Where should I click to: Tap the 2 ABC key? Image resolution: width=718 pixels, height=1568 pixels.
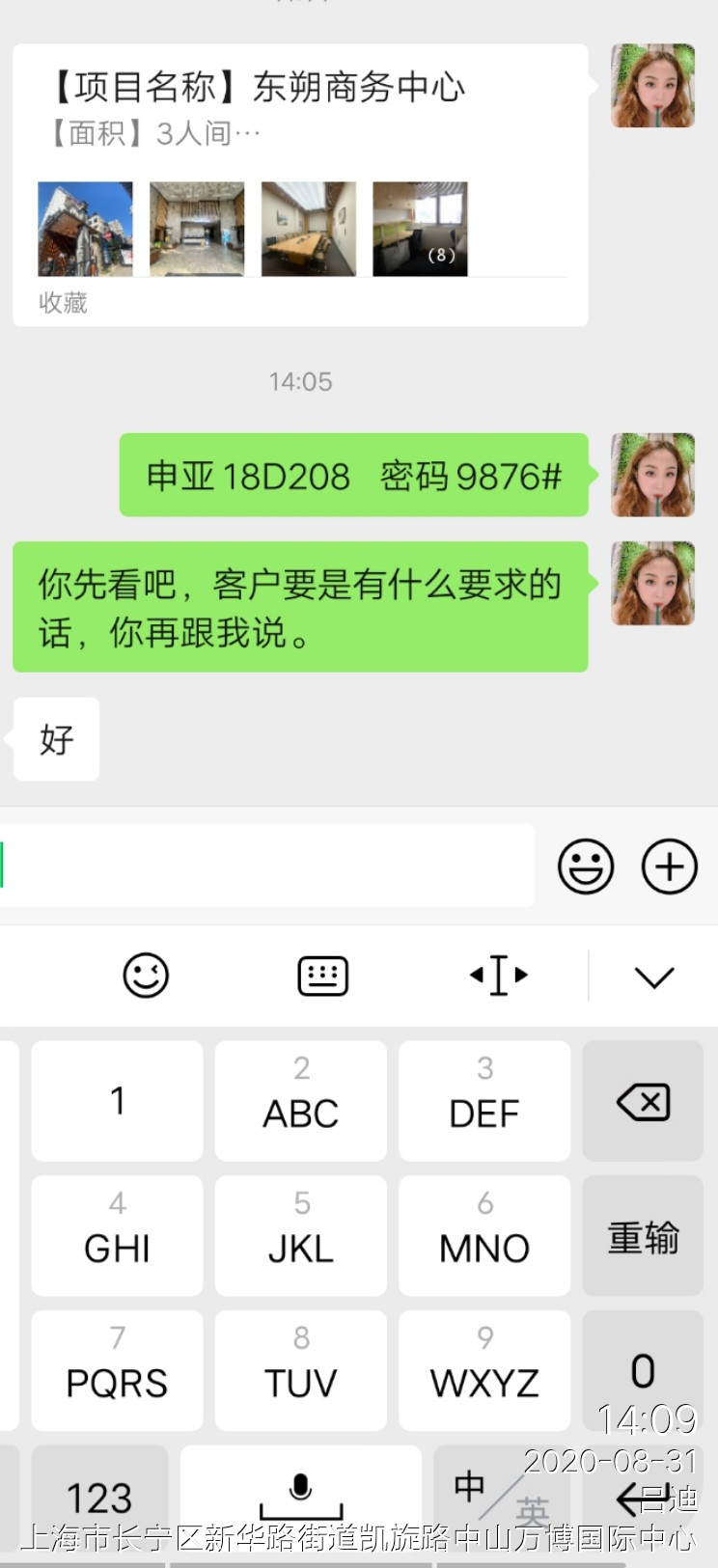pos(300,1100)
